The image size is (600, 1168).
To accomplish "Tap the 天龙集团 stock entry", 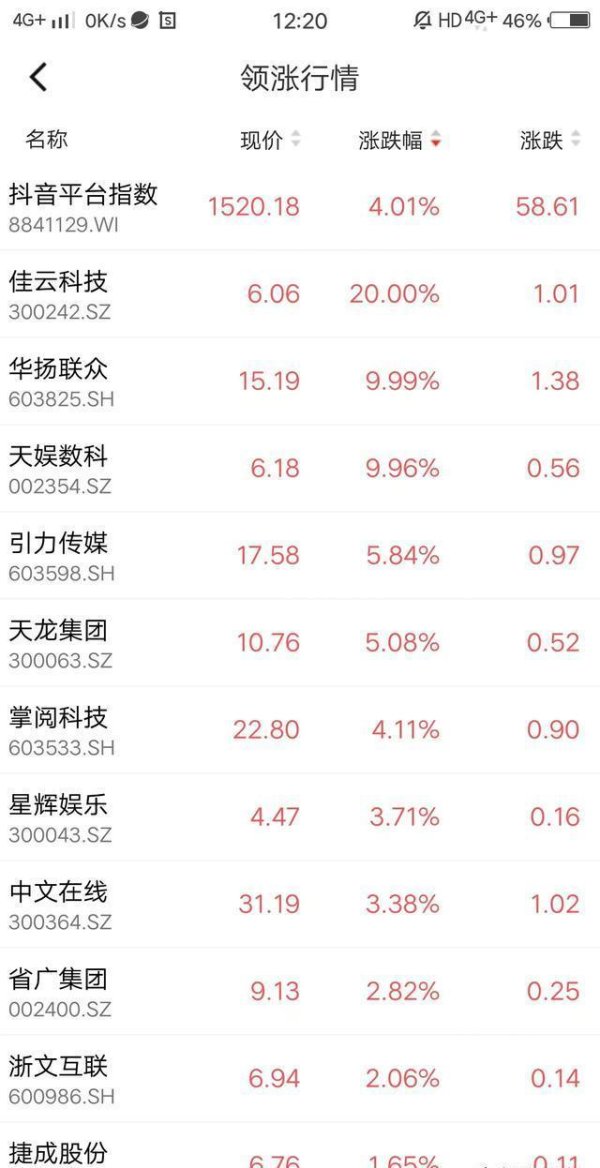I will point(300,642).
